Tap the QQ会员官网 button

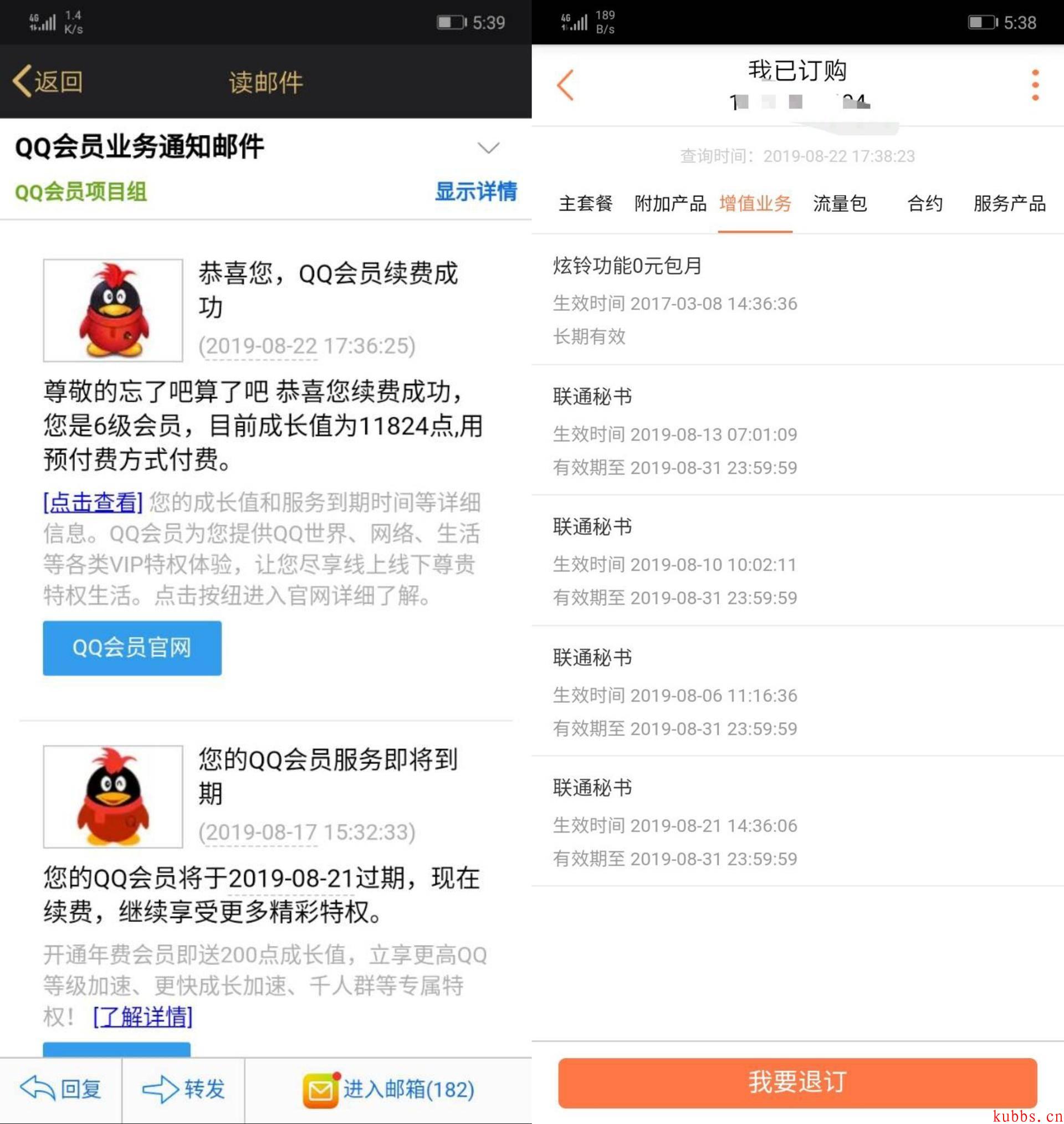pyautogui.click(x=132, y=648)
